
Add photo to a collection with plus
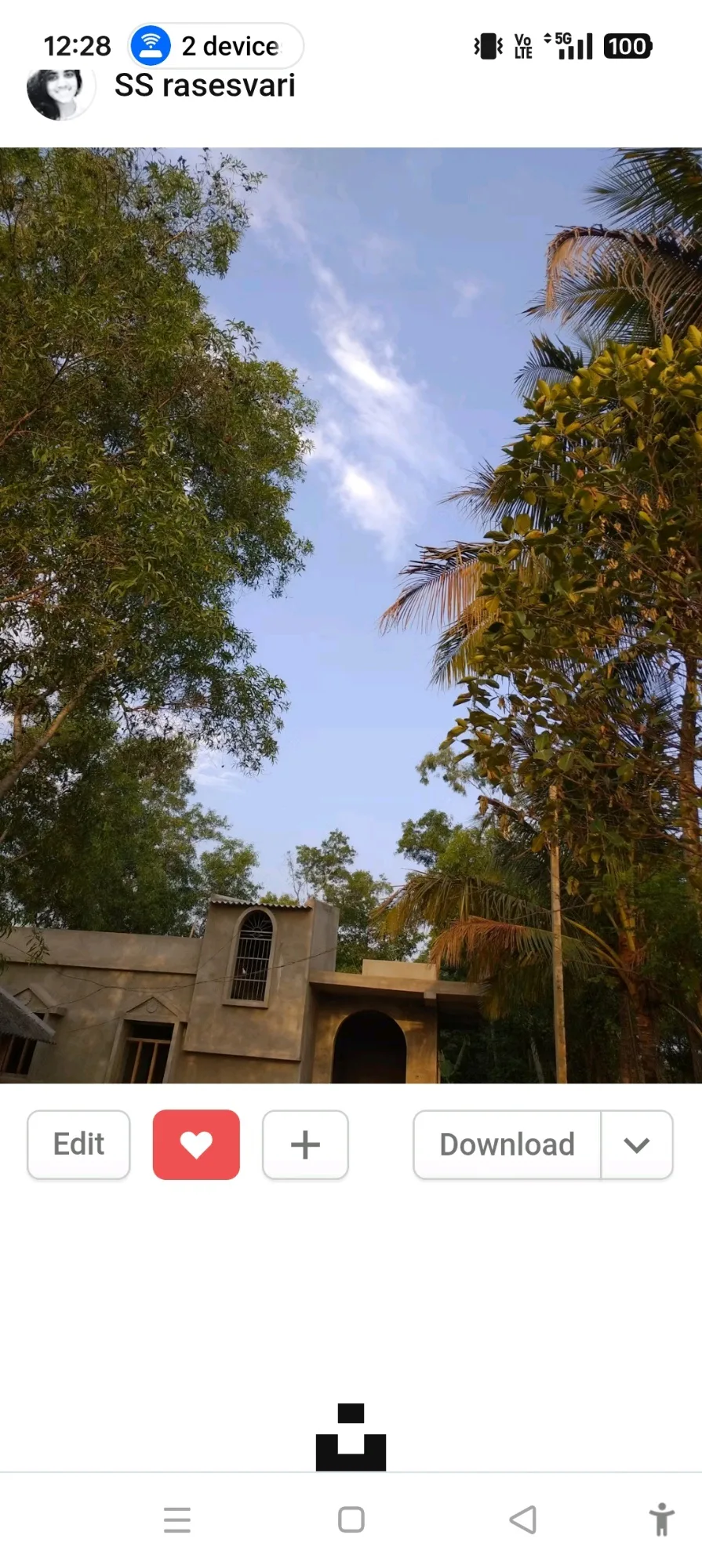(x=305, y=1145)
